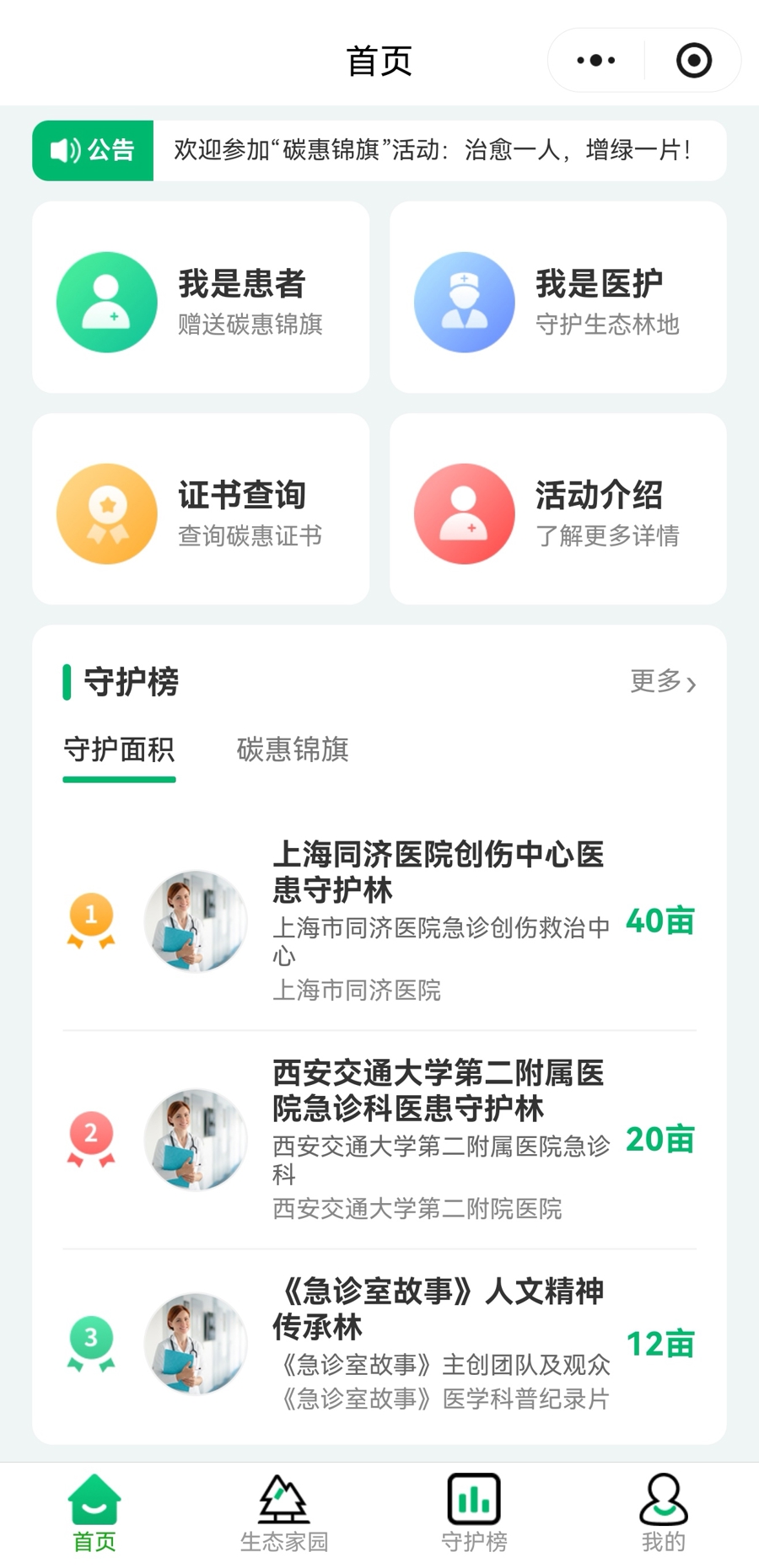Go to the 首页 bottom tab
The width and height of the screenshot is (759, 1568).
tap(94, 1514)
